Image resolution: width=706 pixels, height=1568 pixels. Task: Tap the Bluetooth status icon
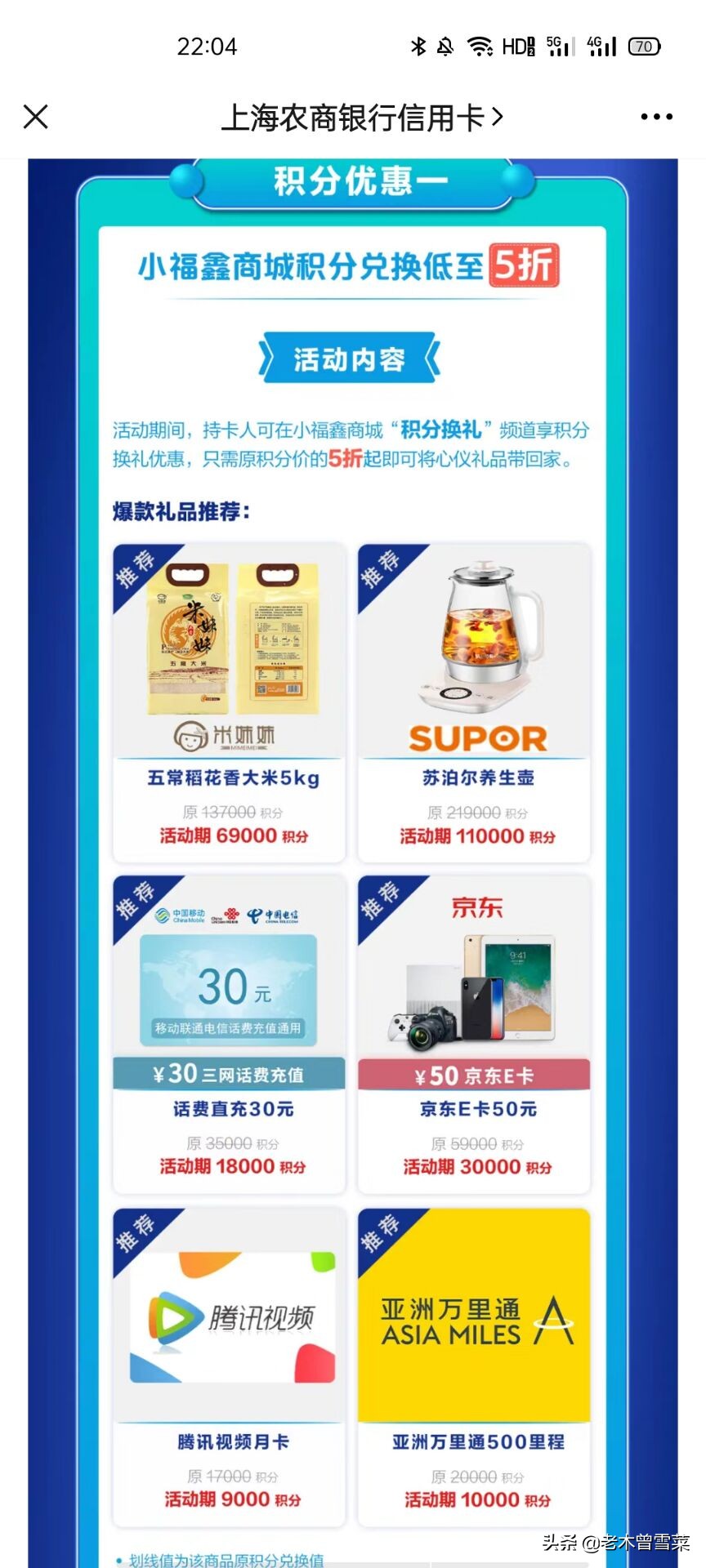pos(418,45)
